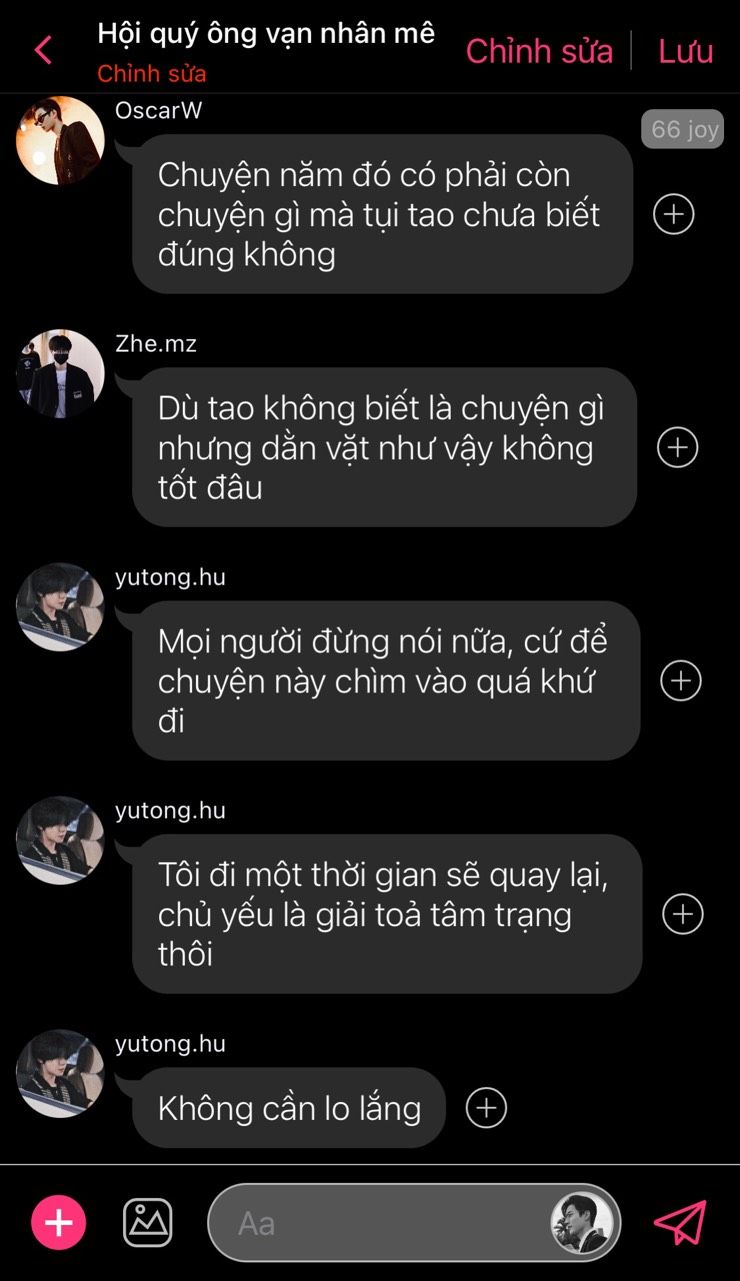The width and height of the screenshot is (740, 1281).
Task: Tap plus beside 'Tôi đi một thời gian' message
Action: 683,914
